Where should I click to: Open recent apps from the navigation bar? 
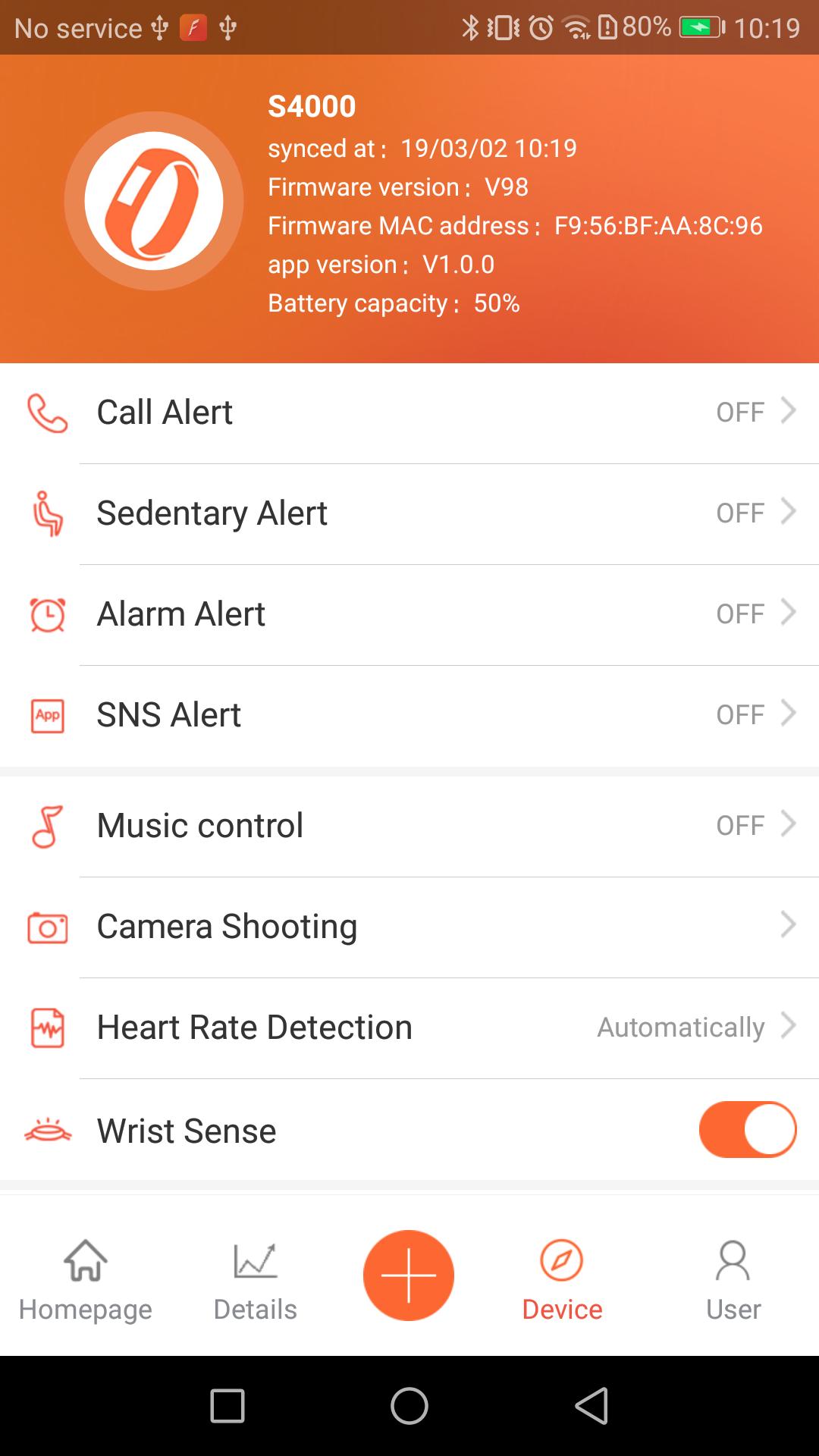click(227, 1406)
